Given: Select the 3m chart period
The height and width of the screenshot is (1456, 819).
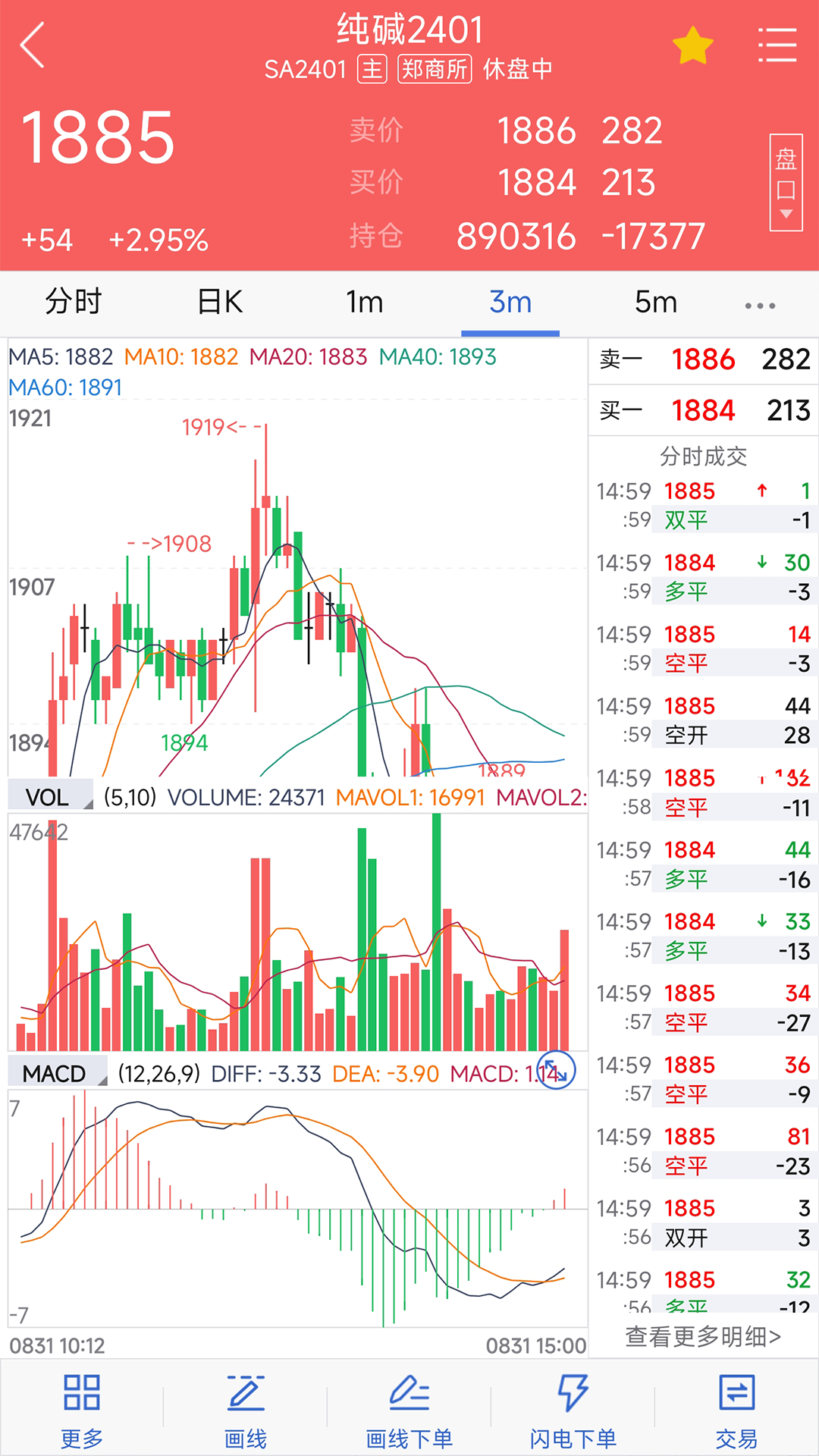Looking at the screenshot, I should (x=510, y=303).
